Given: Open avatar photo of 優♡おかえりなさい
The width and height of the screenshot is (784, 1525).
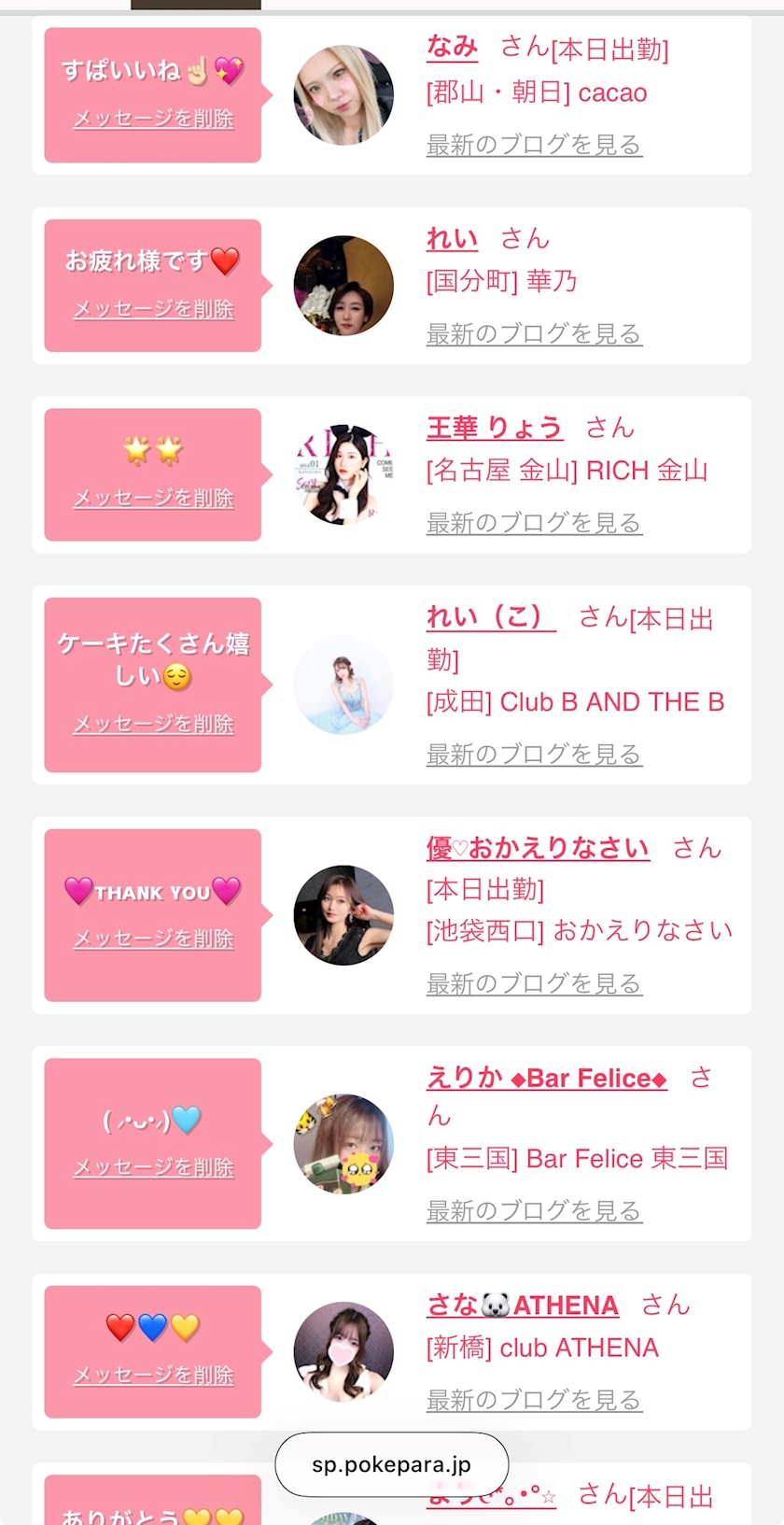Looking at the screenshot, I should point(343,915).
